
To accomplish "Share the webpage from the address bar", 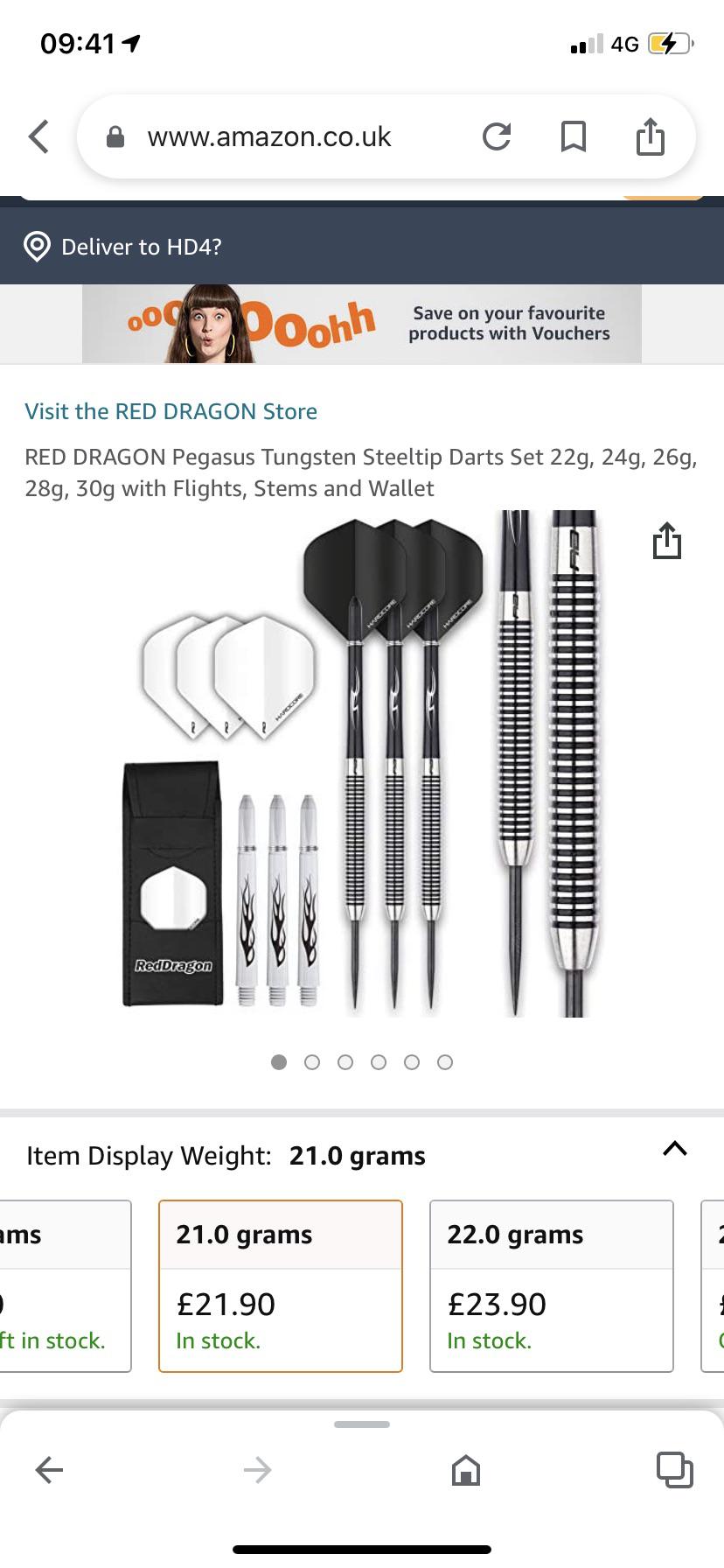I will [650, 136].
